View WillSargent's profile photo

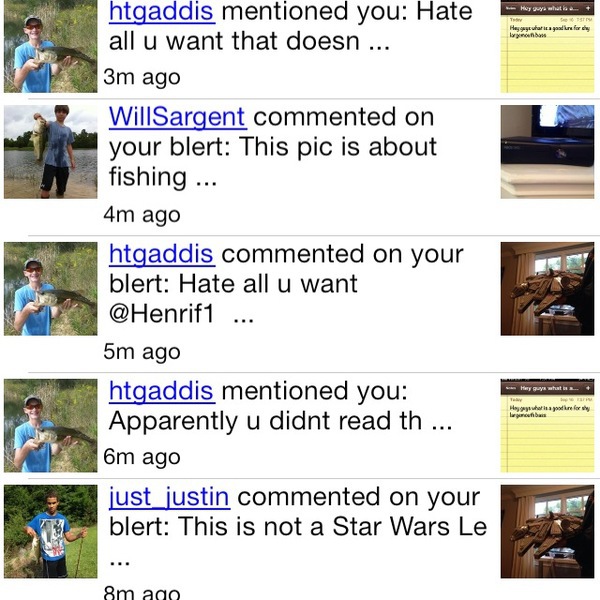[50, 151]
